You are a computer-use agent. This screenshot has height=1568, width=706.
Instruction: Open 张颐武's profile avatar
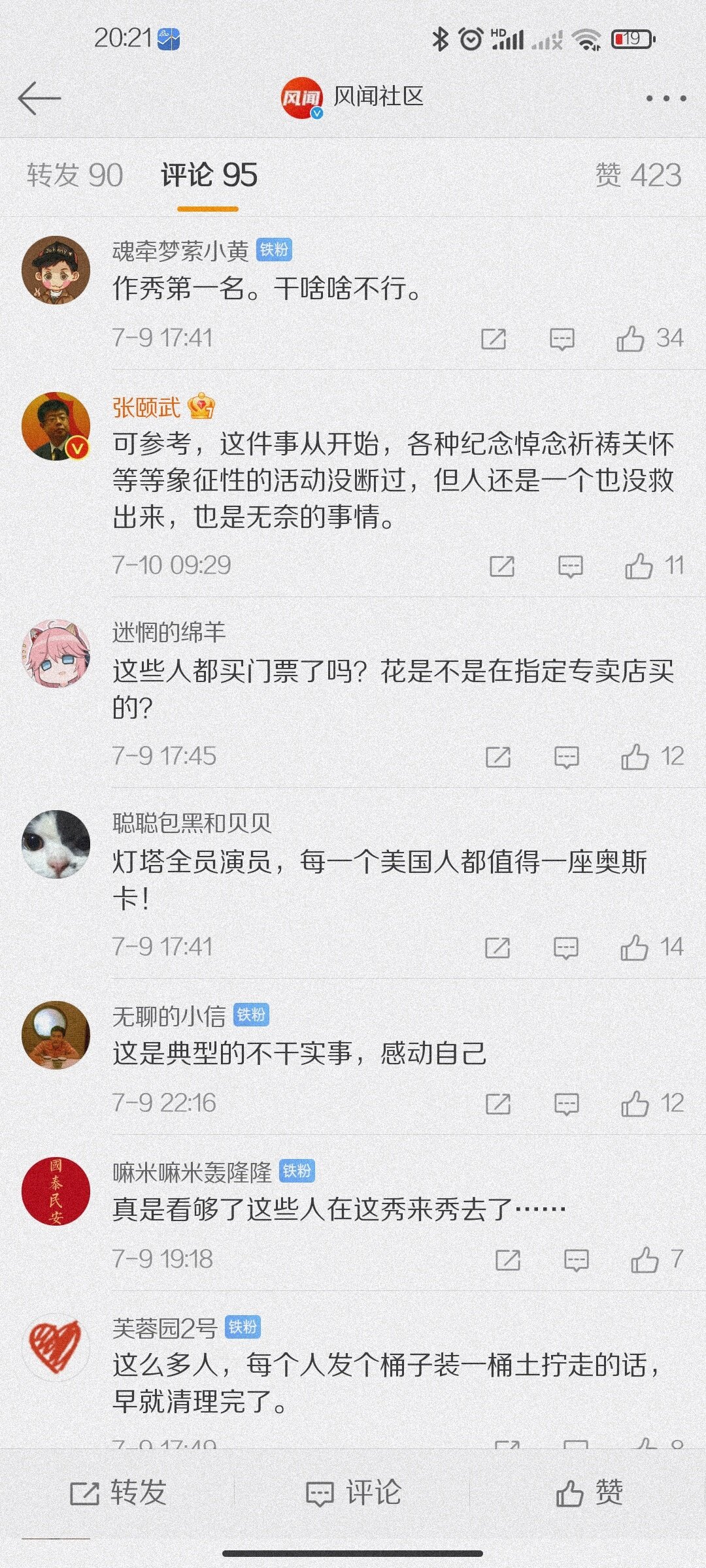pyautogui.click(x=56, y=427)
